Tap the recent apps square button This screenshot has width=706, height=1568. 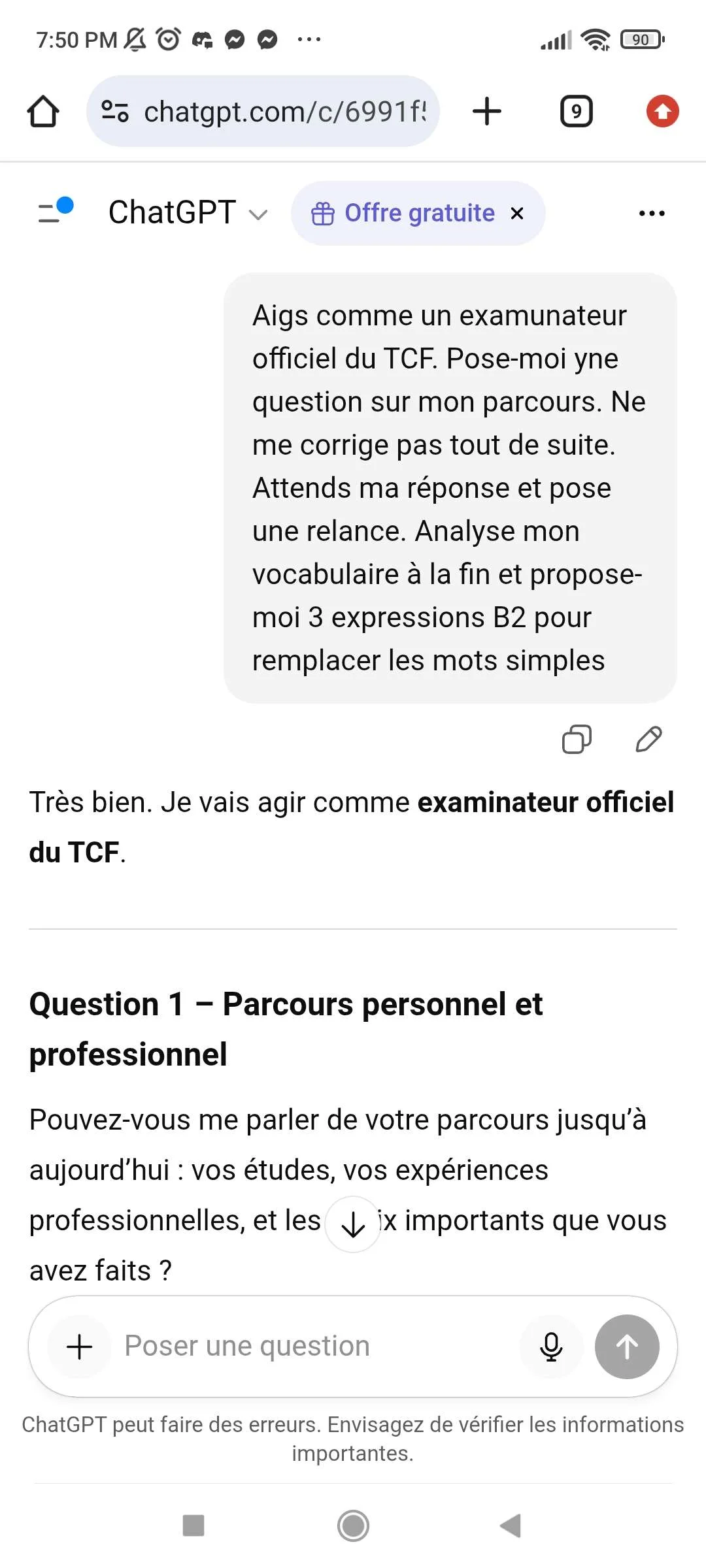point(193,1527)
